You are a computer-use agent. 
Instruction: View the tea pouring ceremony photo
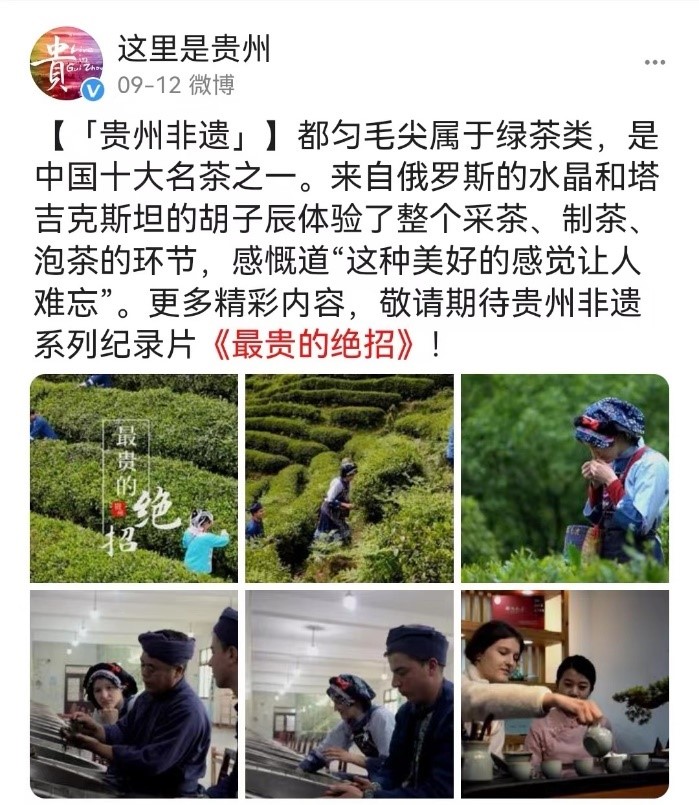pos(565,694)
